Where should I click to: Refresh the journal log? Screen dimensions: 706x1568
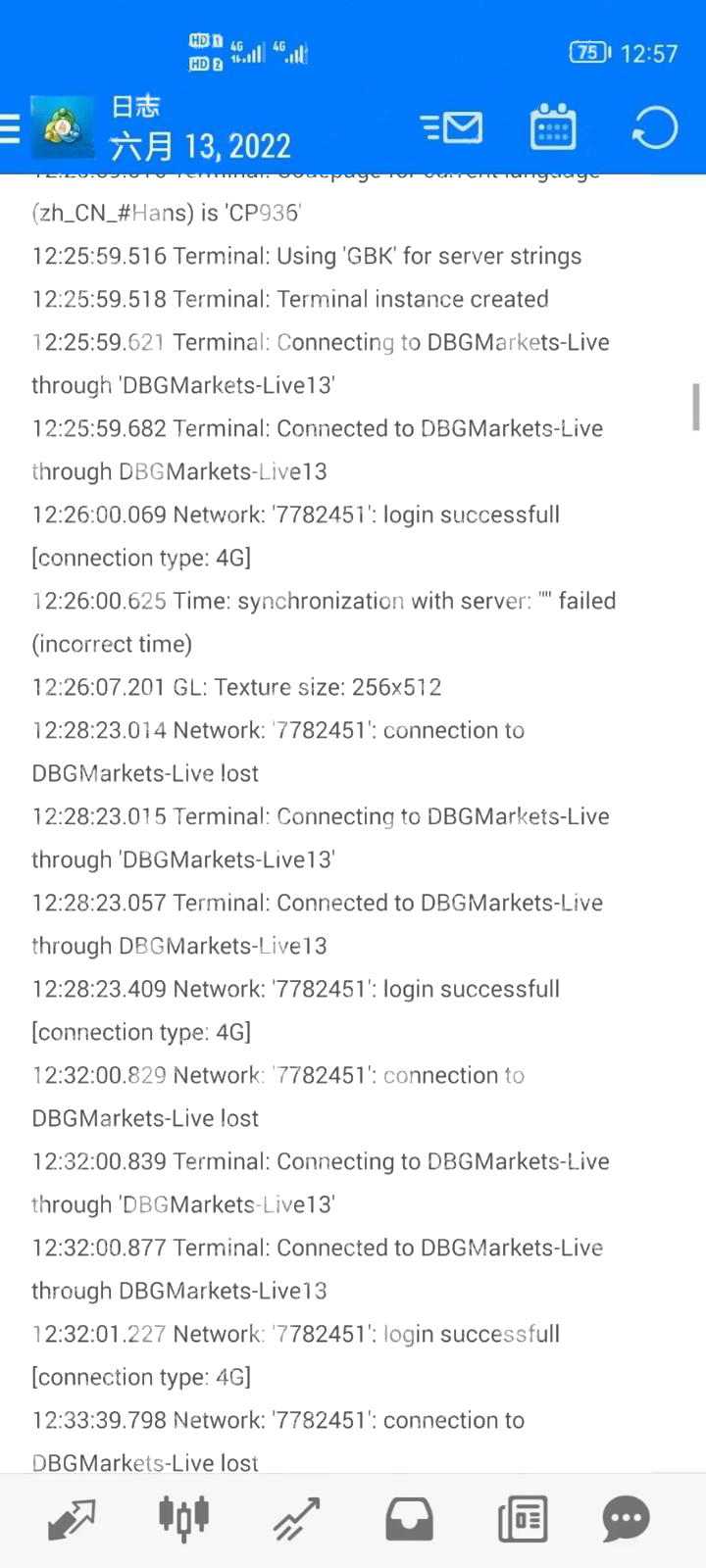click(x=654, y=128)
